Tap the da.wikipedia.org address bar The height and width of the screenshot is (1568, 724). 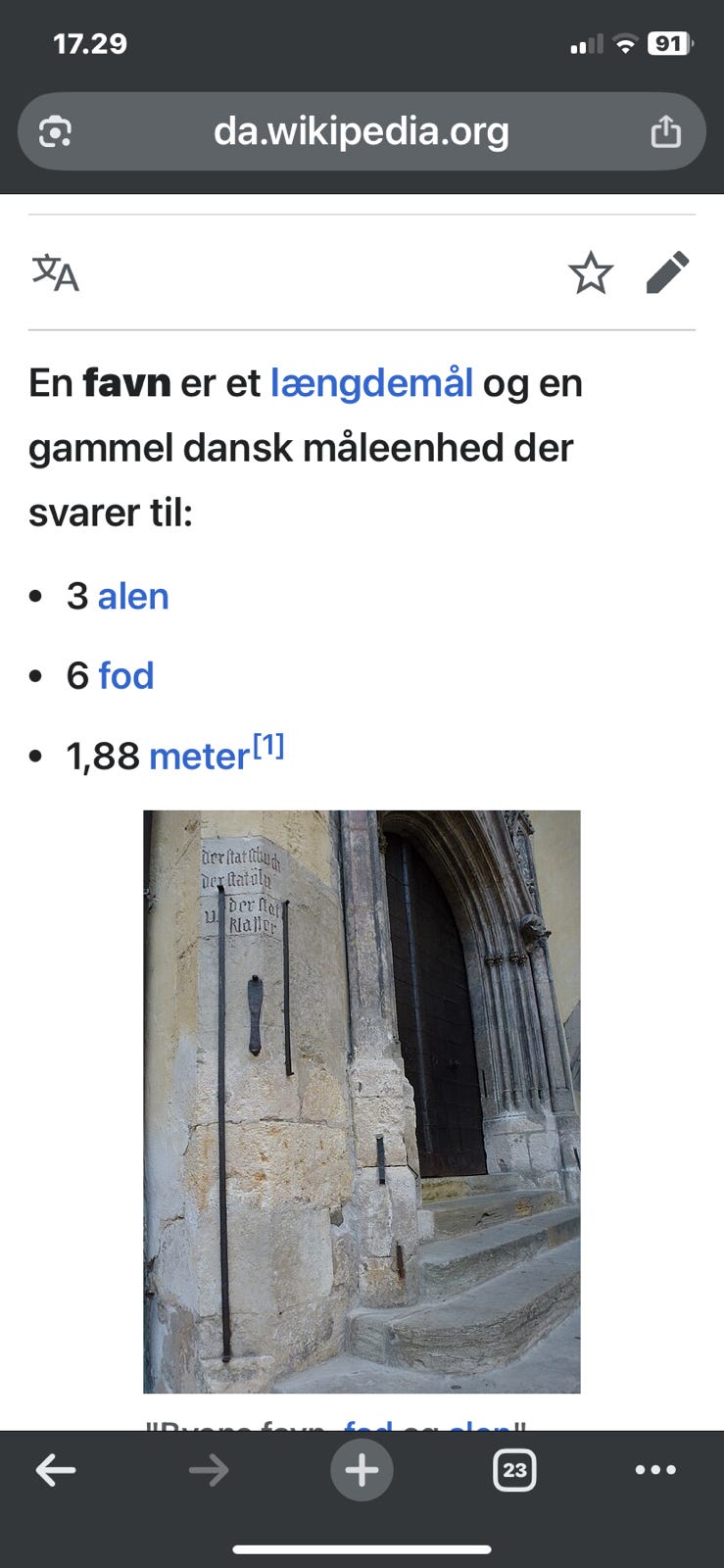[x=362, y=130]
